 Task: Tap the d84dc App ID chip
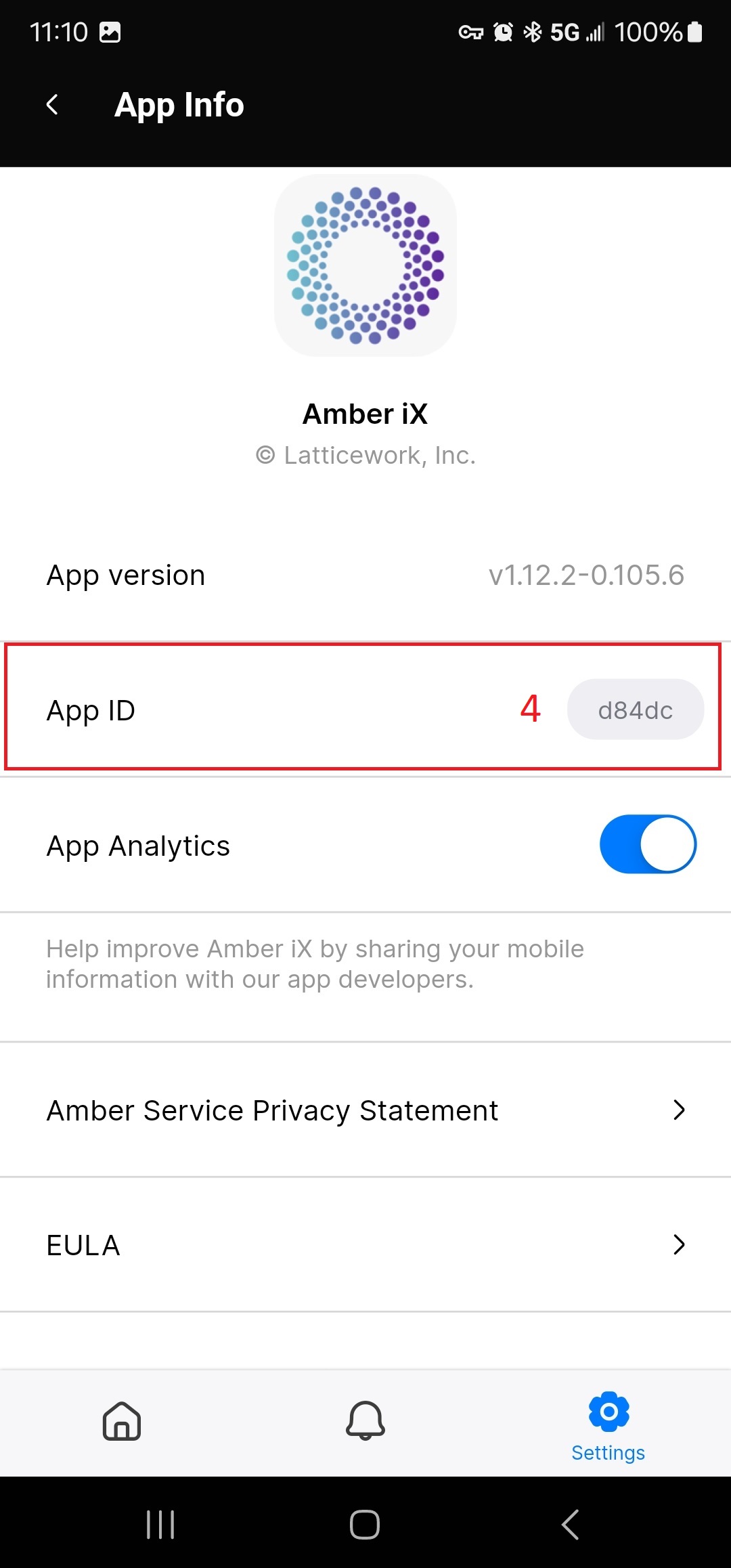pos(635,710)
